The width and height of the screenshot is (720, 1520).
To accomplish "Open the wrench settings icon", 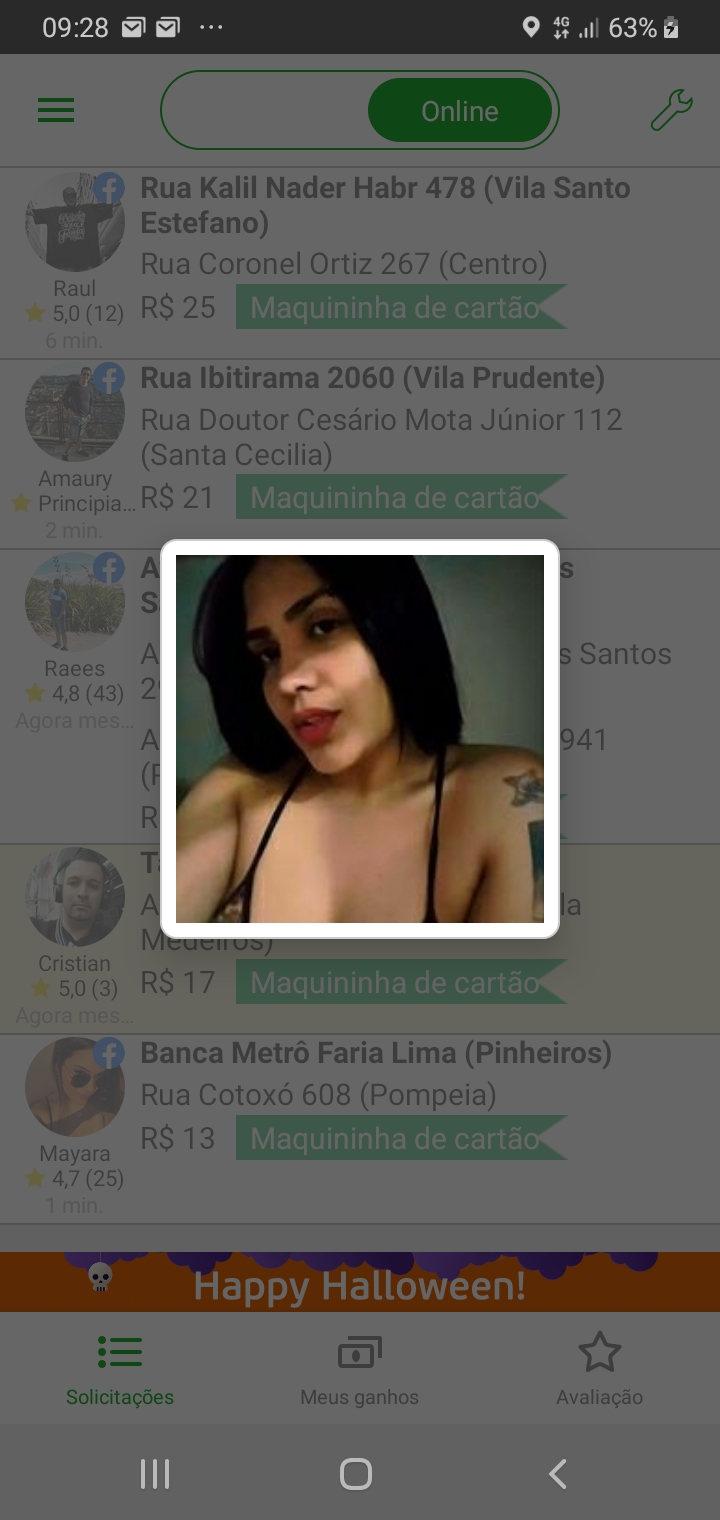I will point(671,110).
